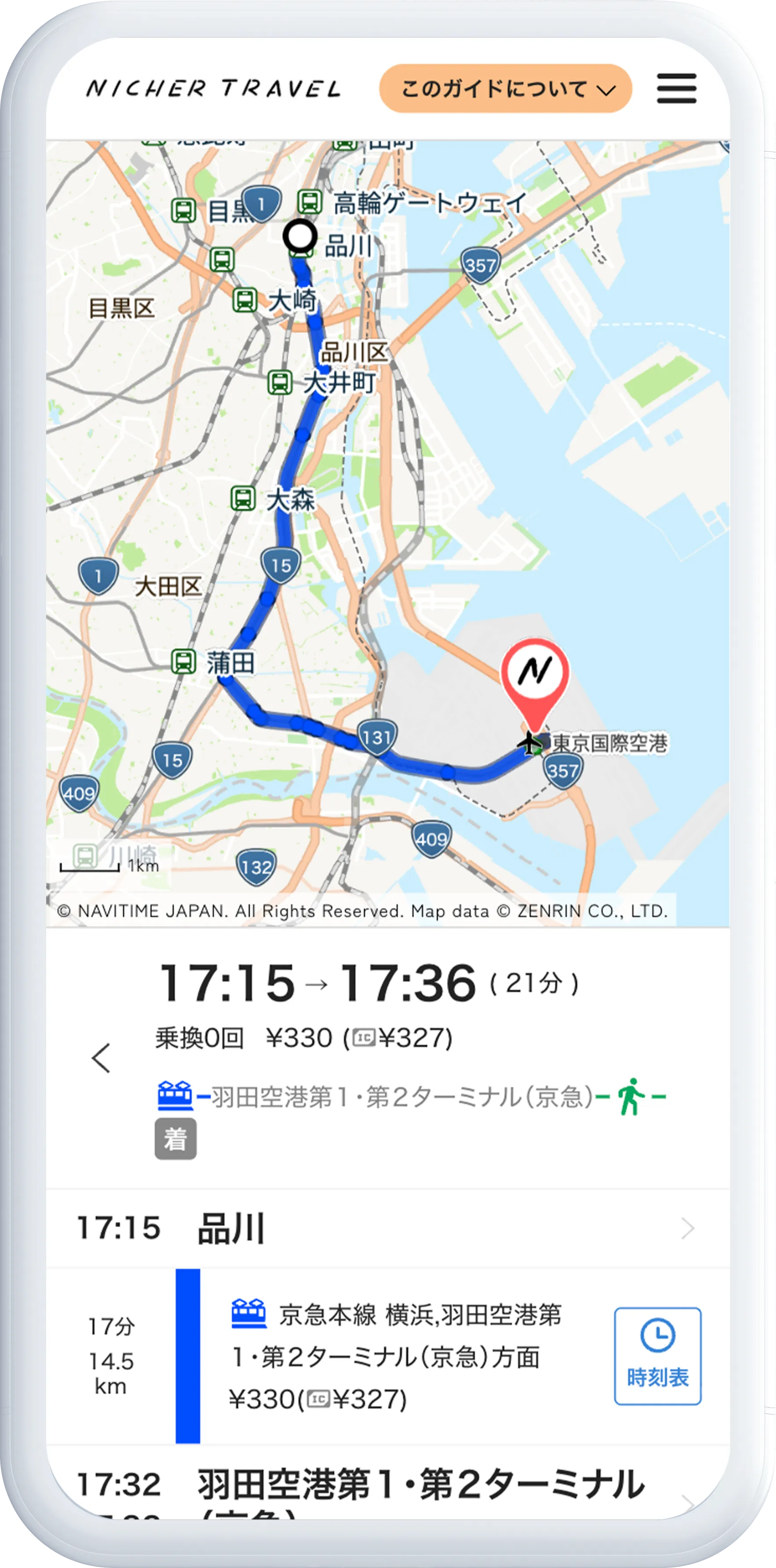Go to previous route with left chevron
Viewport: 776px width, 1568px height.
101,1058
